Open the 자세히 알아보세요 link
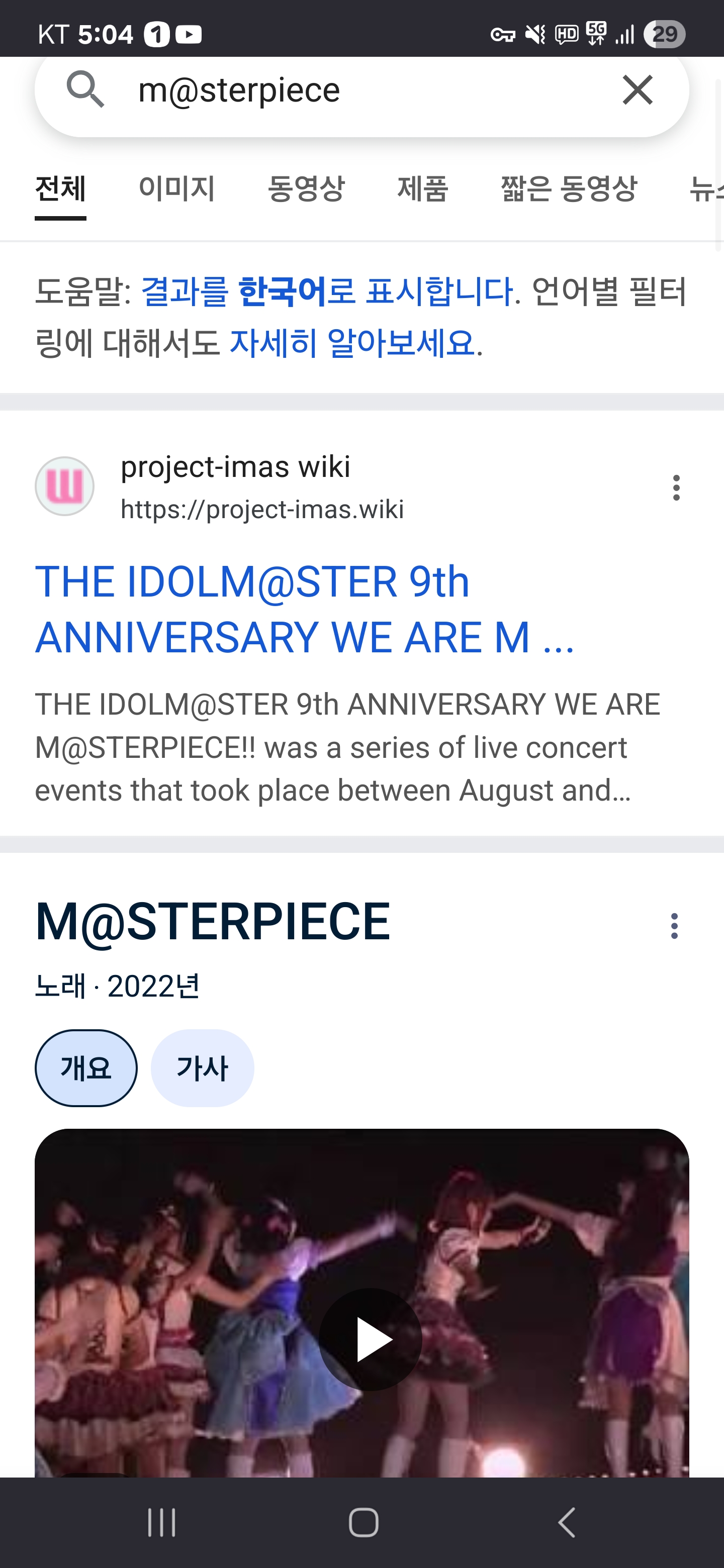Screen dimensions: 724x1568 click(352, 343)
